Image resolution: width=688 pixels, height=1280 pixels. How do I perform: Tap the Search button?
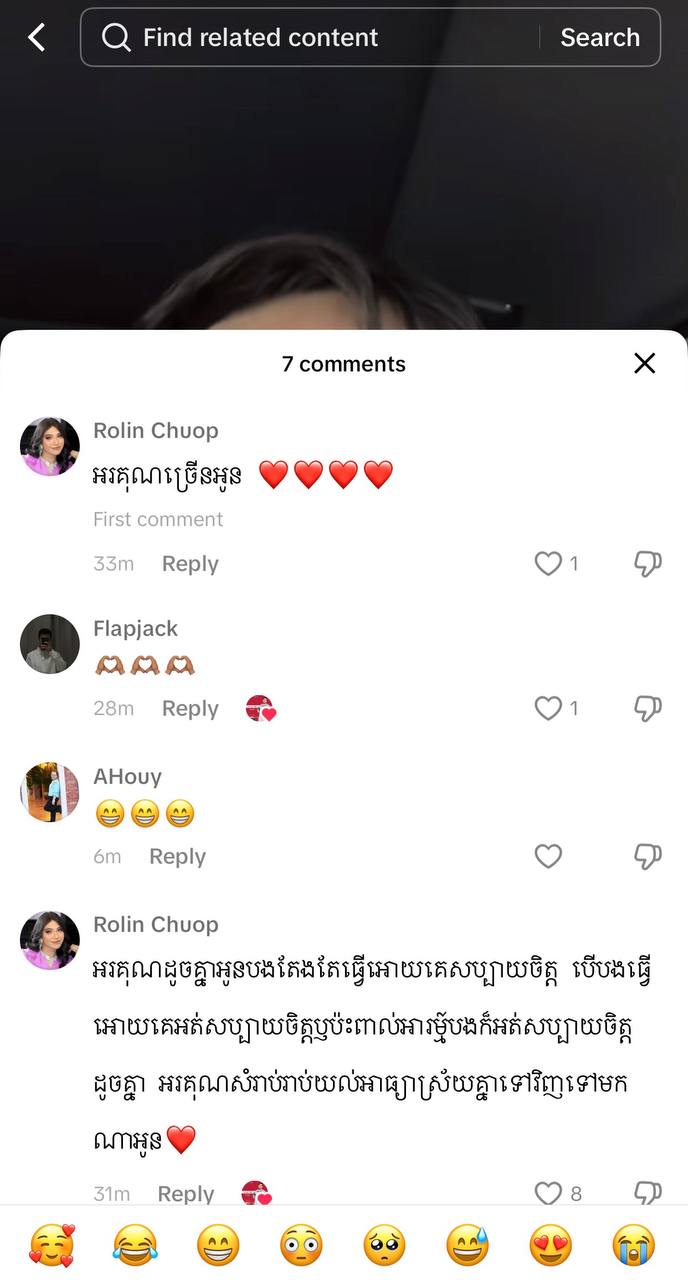point(599,38)
